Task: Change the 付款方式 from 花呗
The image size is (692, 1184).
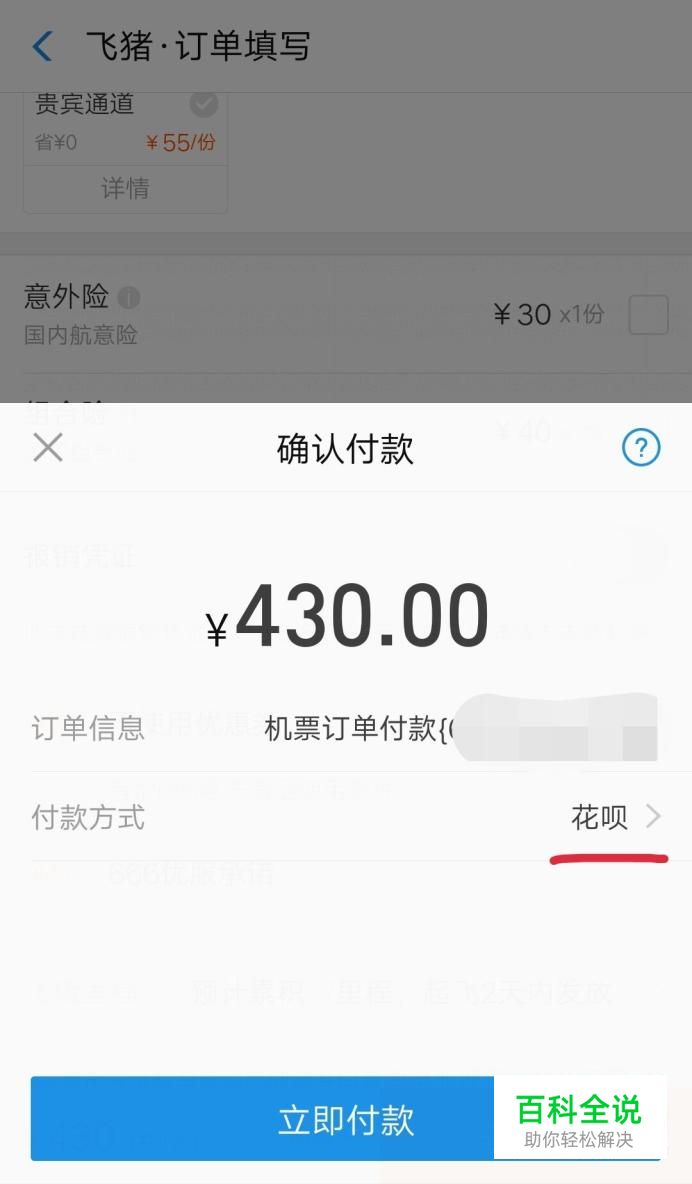Action: [x=346, y=816]
